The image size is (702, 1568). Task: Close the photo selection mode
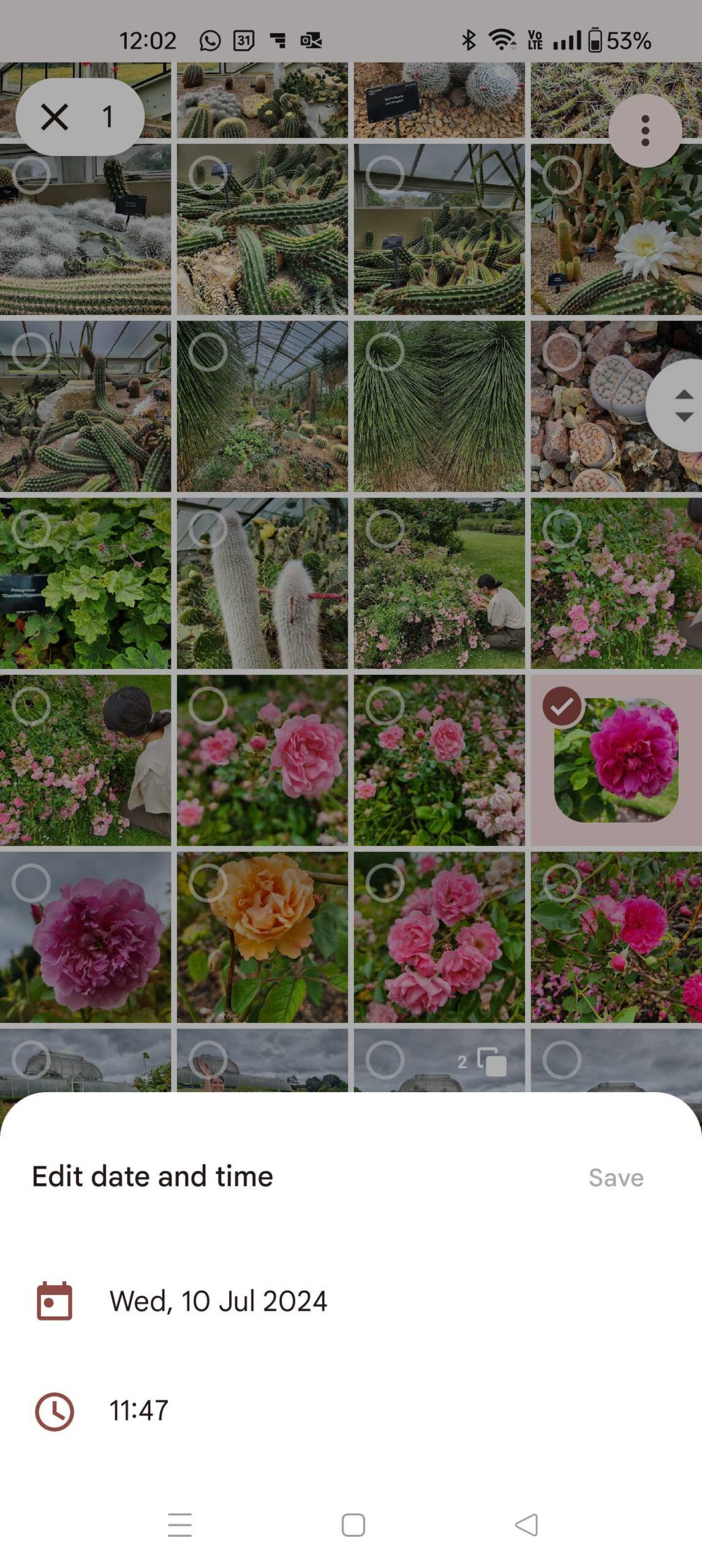tap(55, 117)
